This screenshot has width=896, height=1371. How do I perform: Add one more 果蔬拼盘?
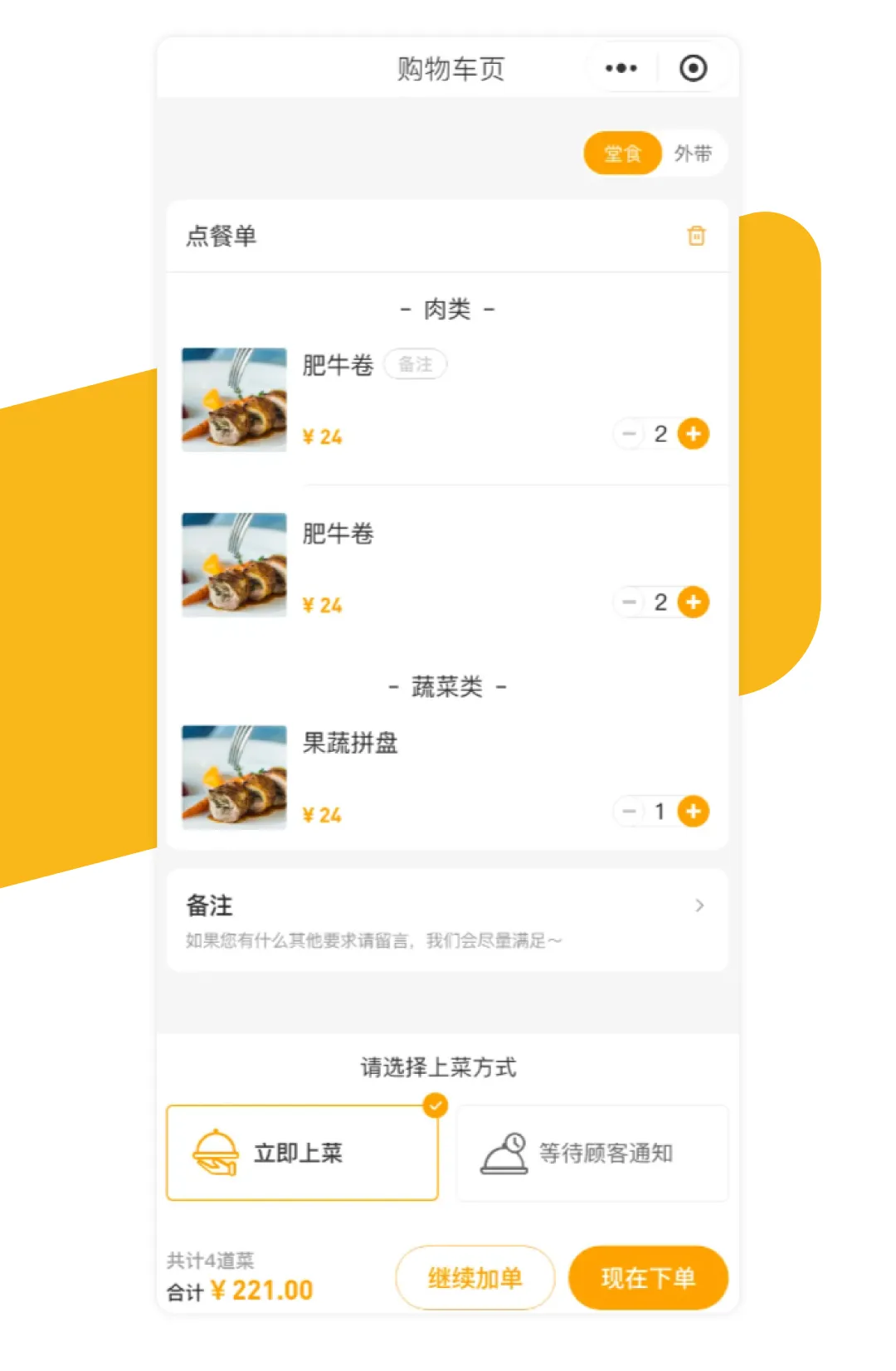694,811
